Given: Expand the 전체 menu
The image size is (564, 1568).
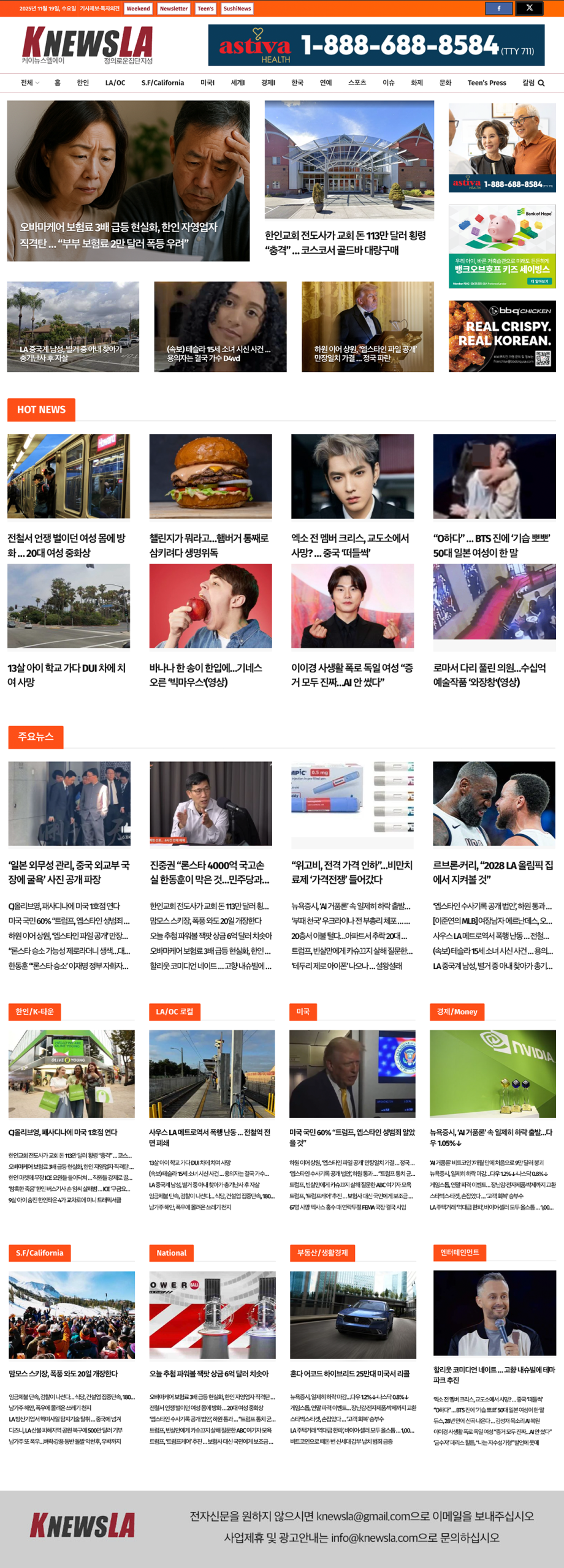Looking at the screenshot, I should pyautogui.click(x=29, y=83).
